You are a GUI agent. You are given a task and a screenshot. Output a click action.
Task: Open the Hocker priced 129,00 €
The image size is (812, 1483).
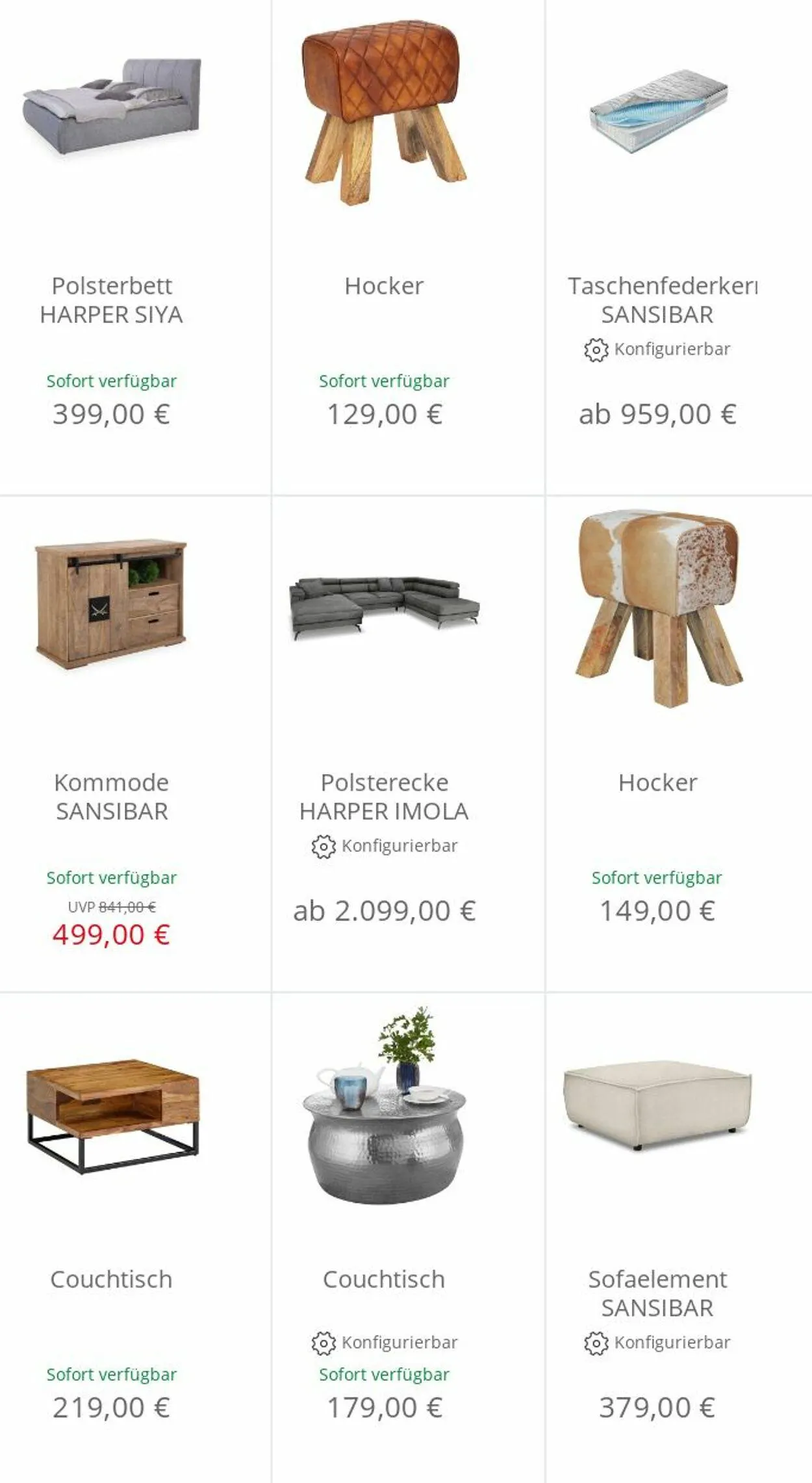(408, 247)
